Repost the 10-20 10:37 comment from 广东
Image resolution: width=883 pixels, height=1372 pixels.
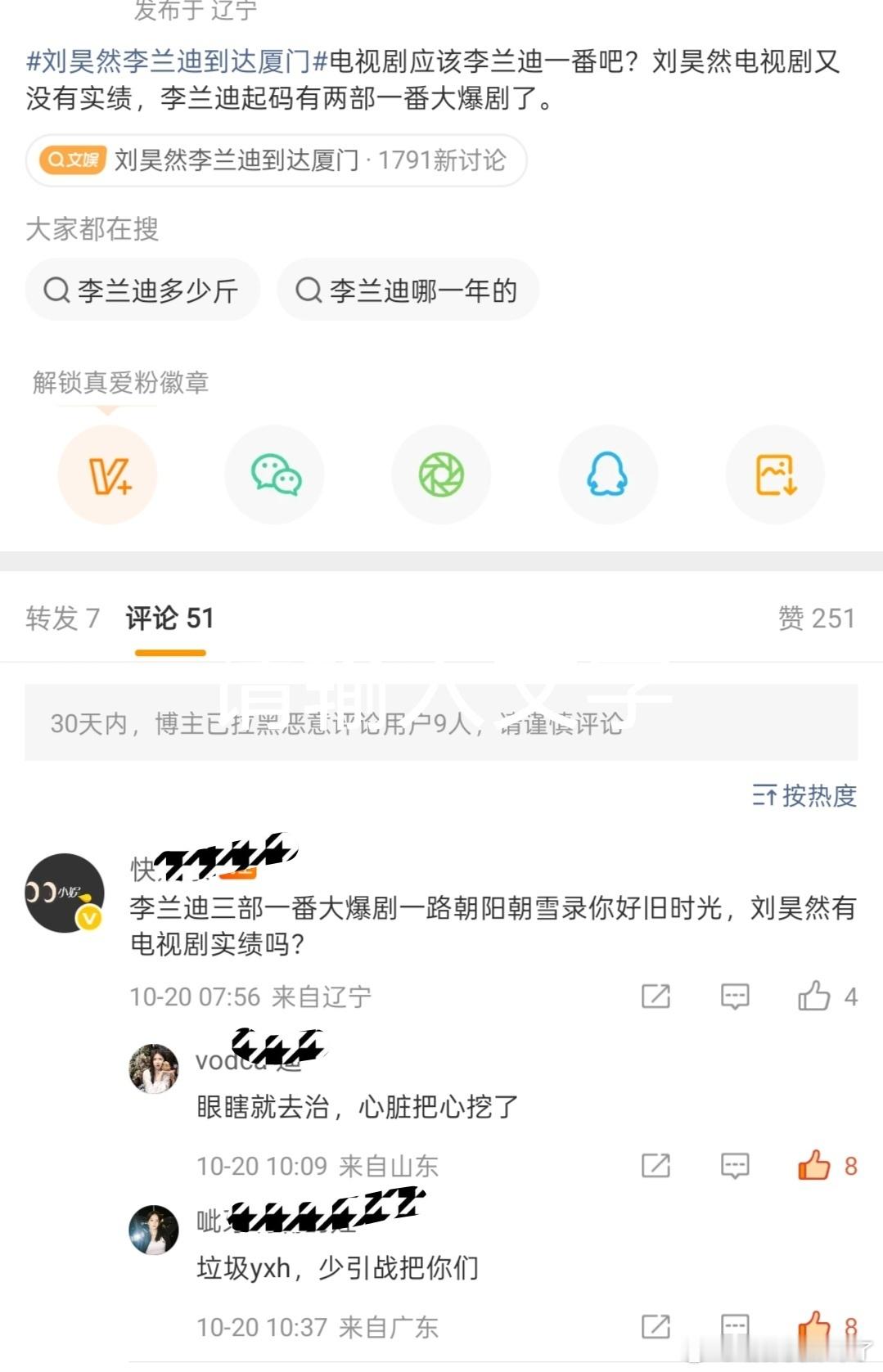point(656,1325)
